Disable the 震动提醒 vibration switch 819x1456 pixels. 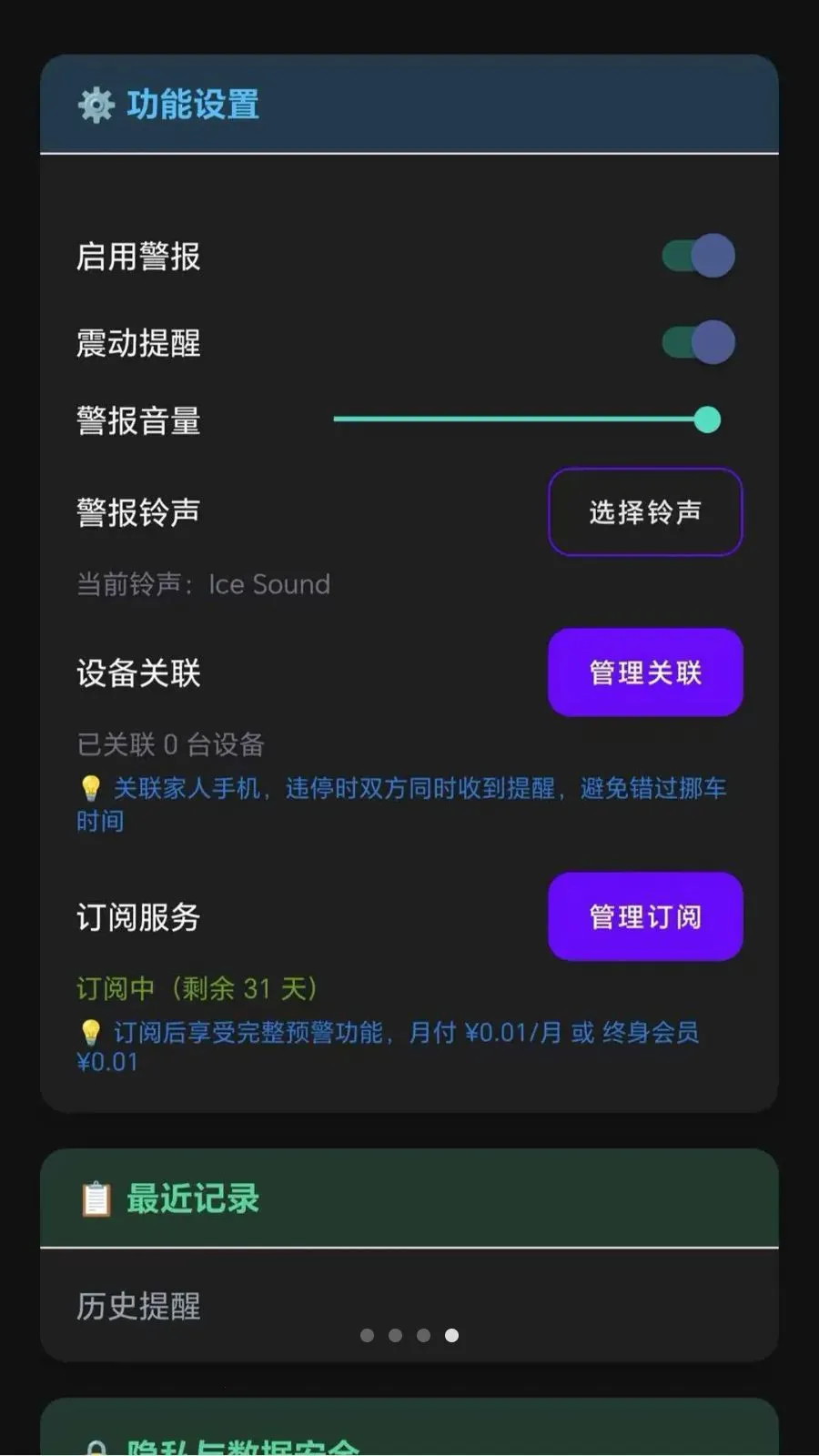pyautogui.click(x=698, y=343)
